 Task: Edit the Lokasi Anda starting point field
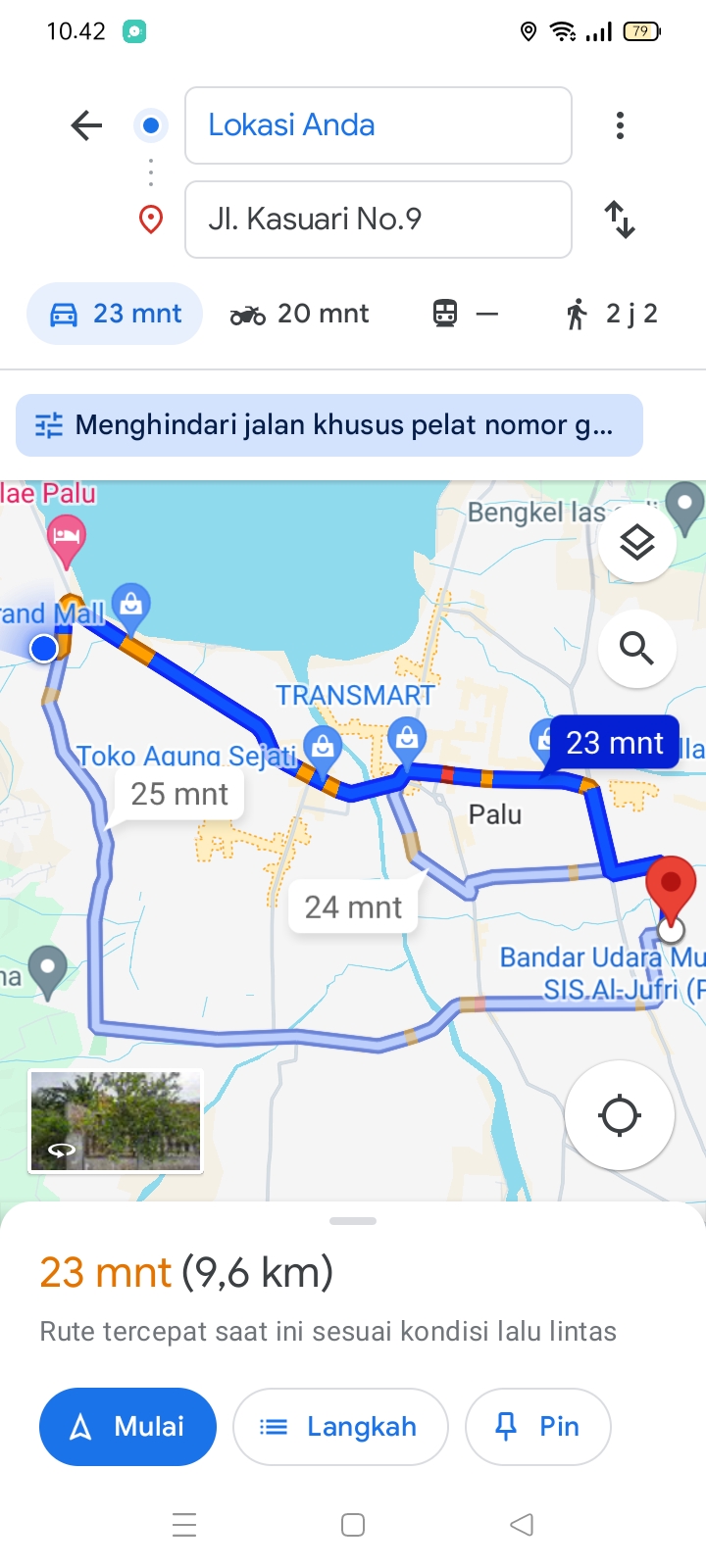378,125
